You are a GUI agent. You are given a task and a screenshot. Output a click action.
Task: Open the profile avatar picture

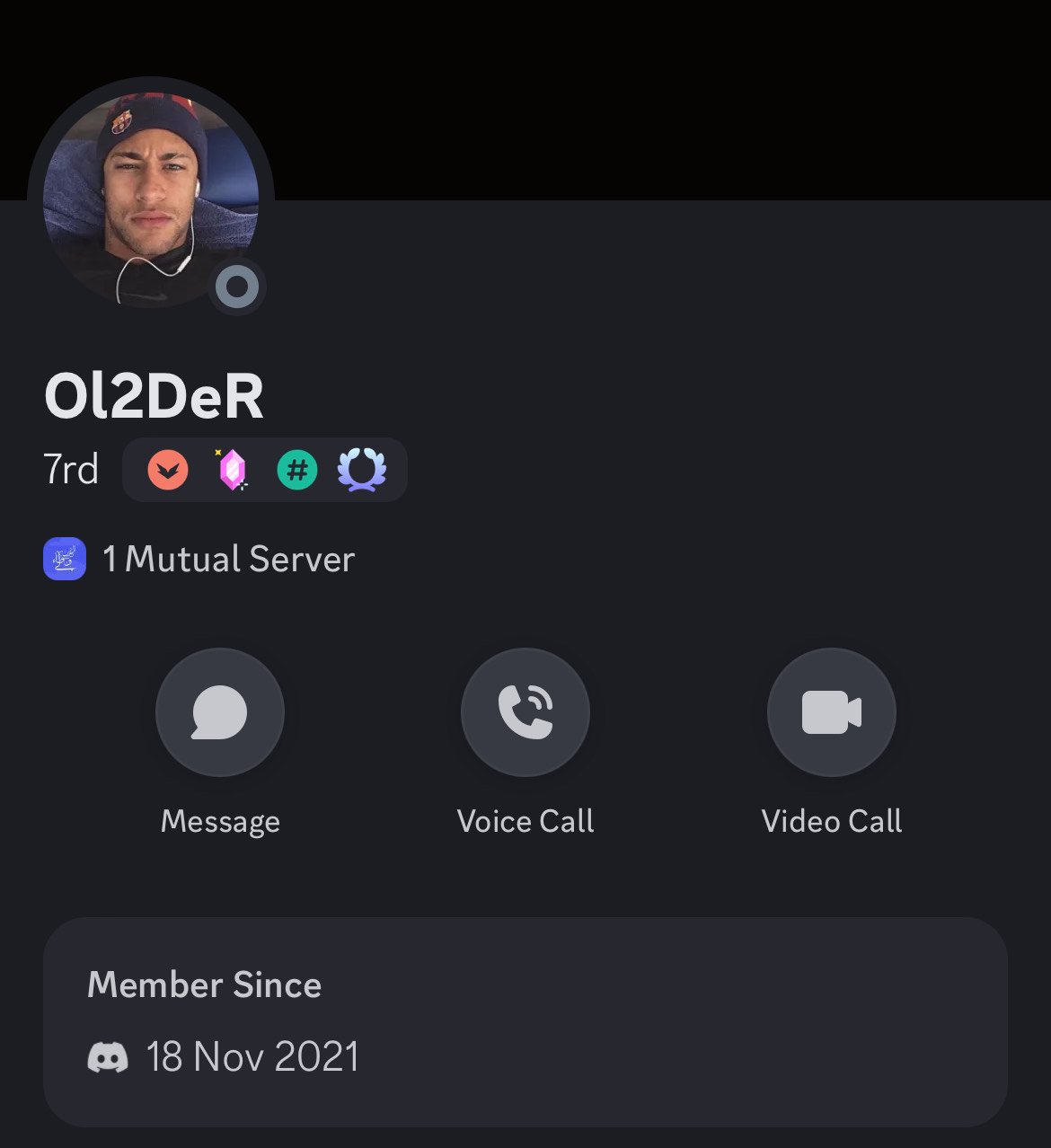click(x=151, y=199)
